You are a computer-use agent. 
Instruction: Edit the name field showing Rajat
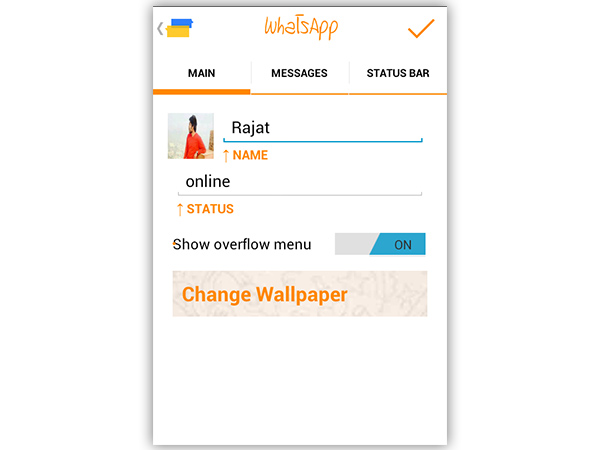(x=322, y=128)
